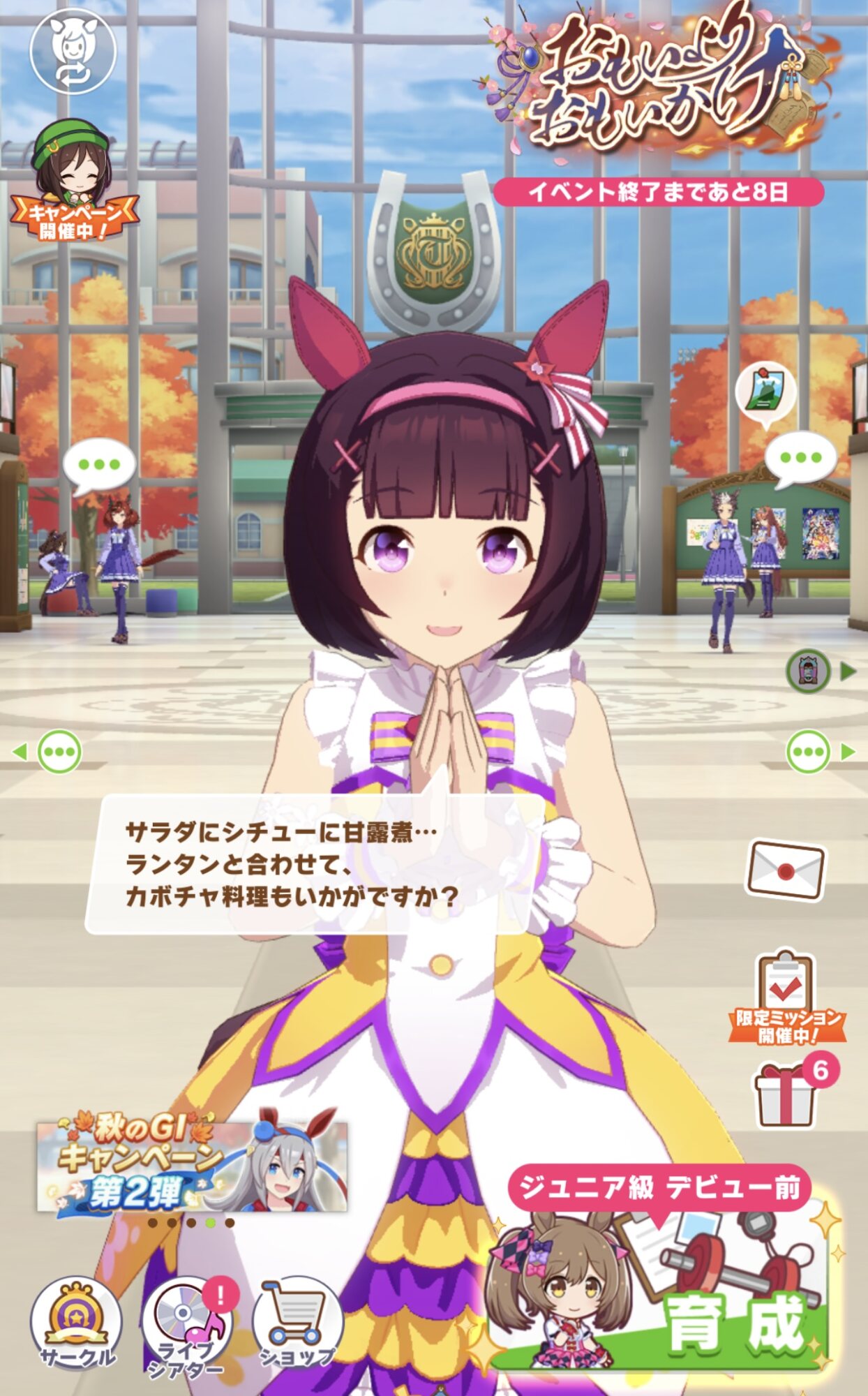
Task: View the 限定ミッション missions clipboard
Action: click(x=786, y=998)
